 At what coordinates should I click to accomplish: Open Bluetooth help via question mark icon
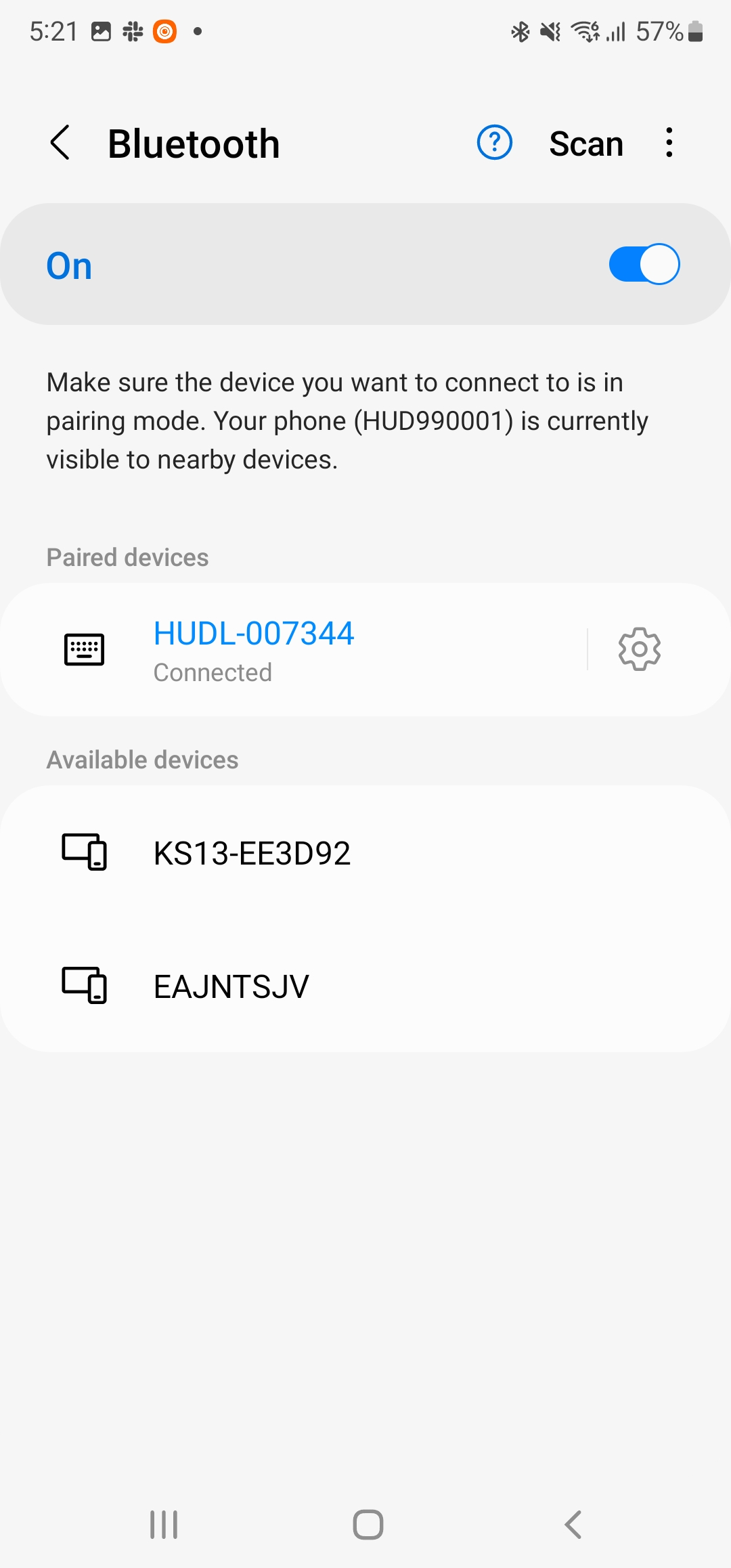493,143
